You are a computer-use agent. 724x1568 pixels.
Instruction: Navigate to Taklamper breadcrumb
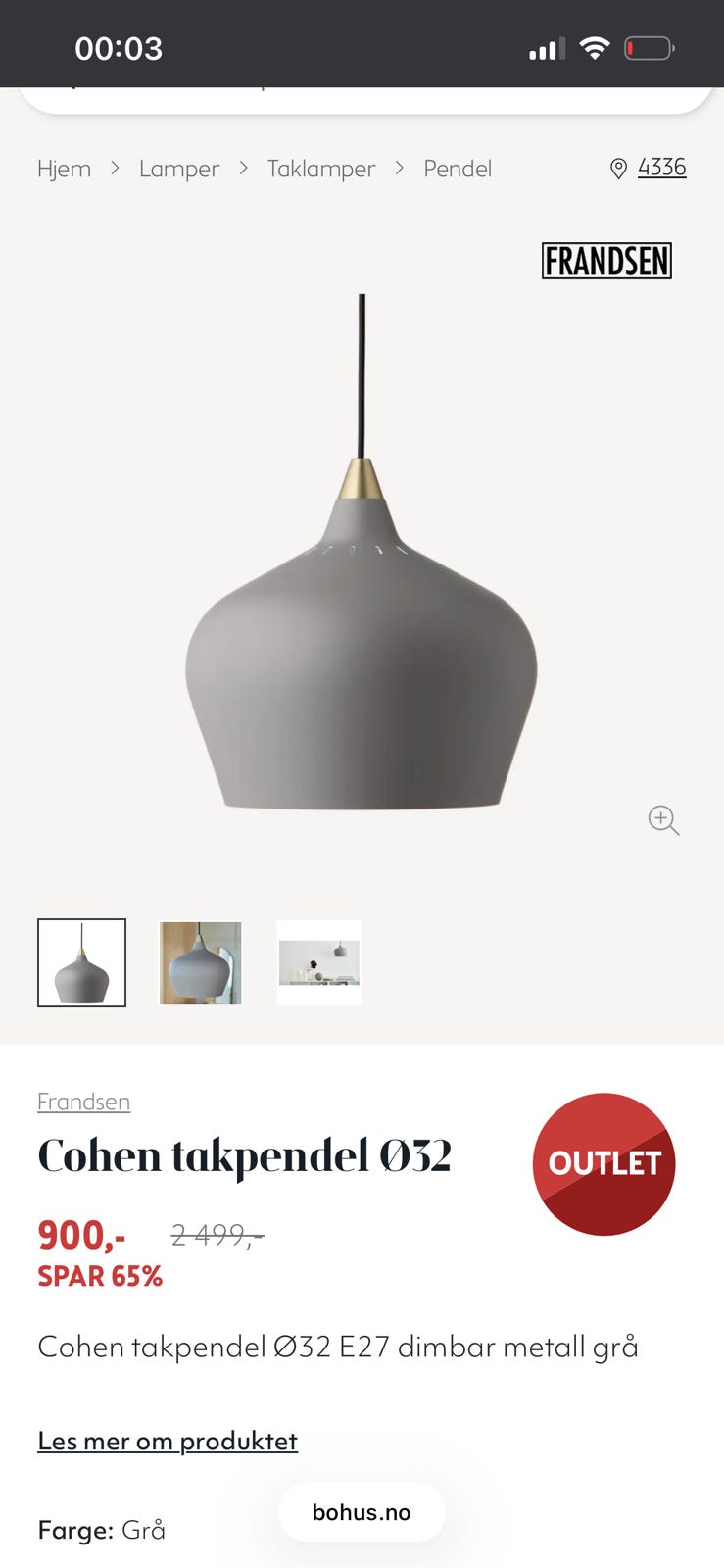(321, 169)
